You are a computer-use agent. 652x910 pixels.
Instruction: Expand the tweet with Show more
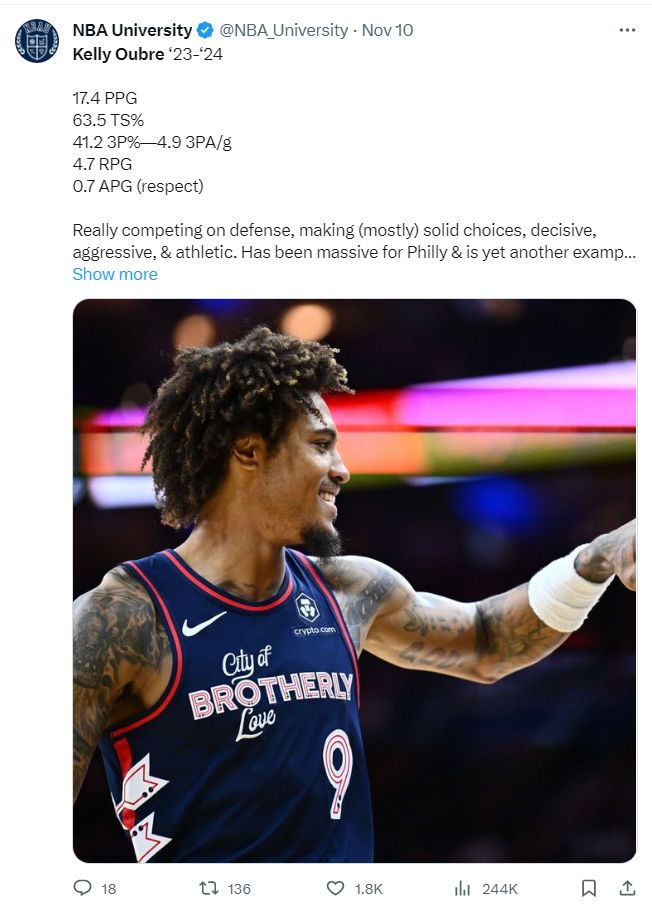click(x=115, y=274)
